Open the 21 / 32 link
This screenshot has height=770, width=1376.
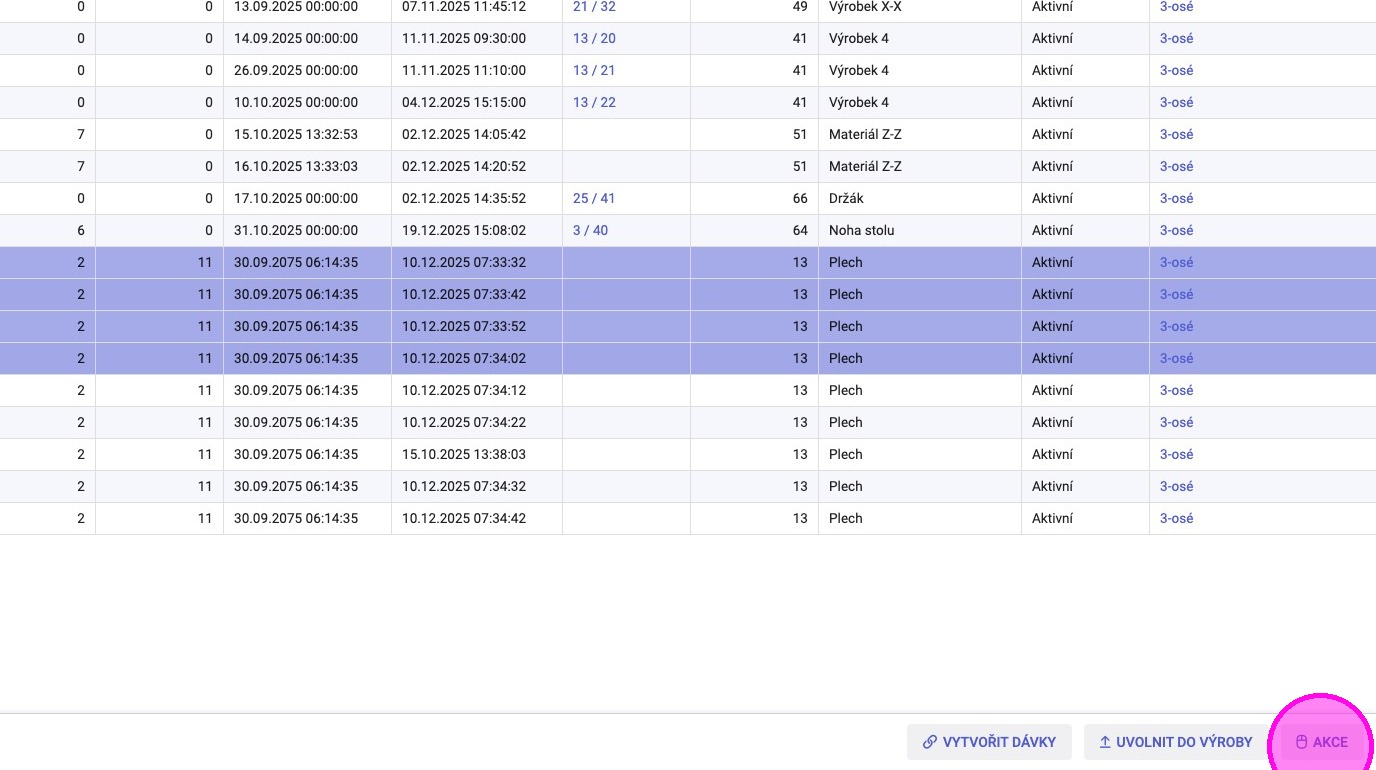(594, 7)
